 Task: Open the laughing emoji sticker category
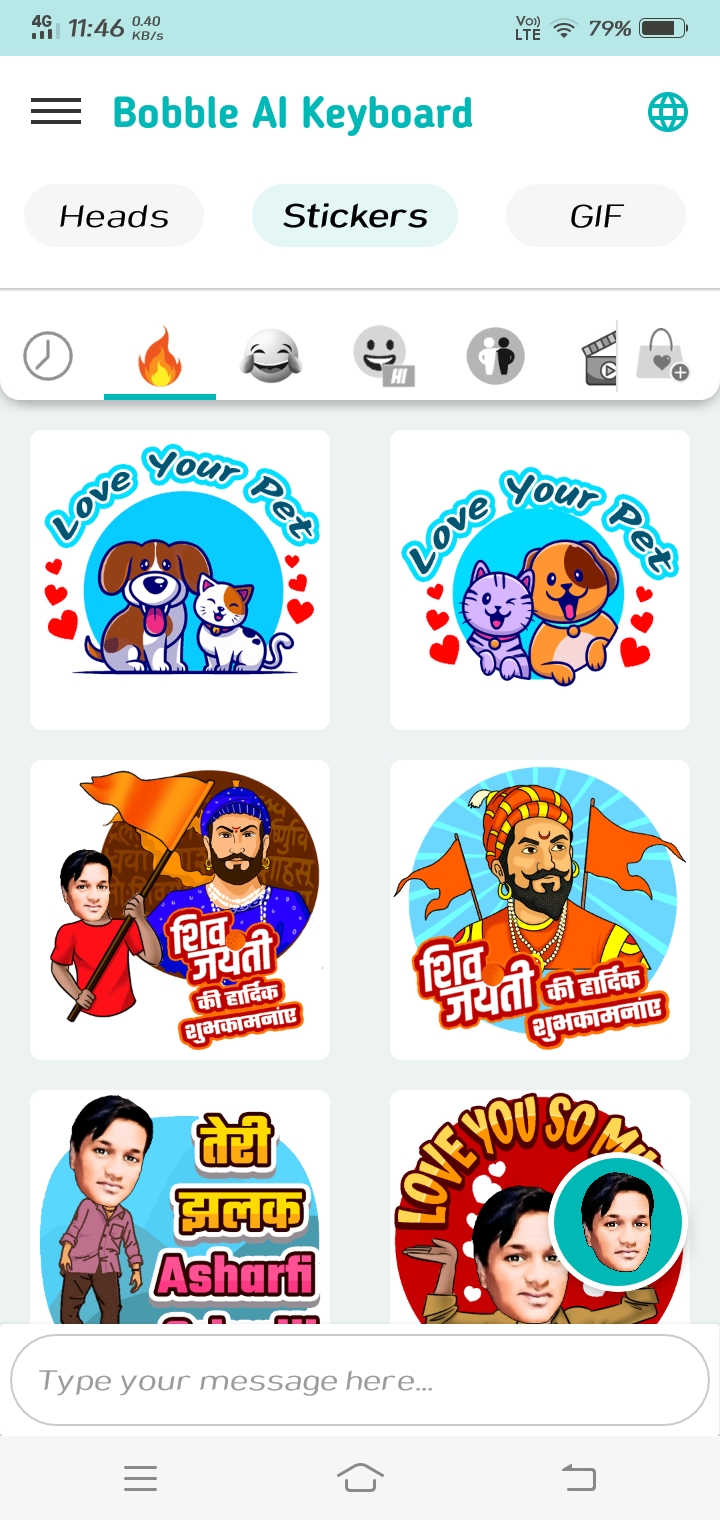(x=271, y=357)
